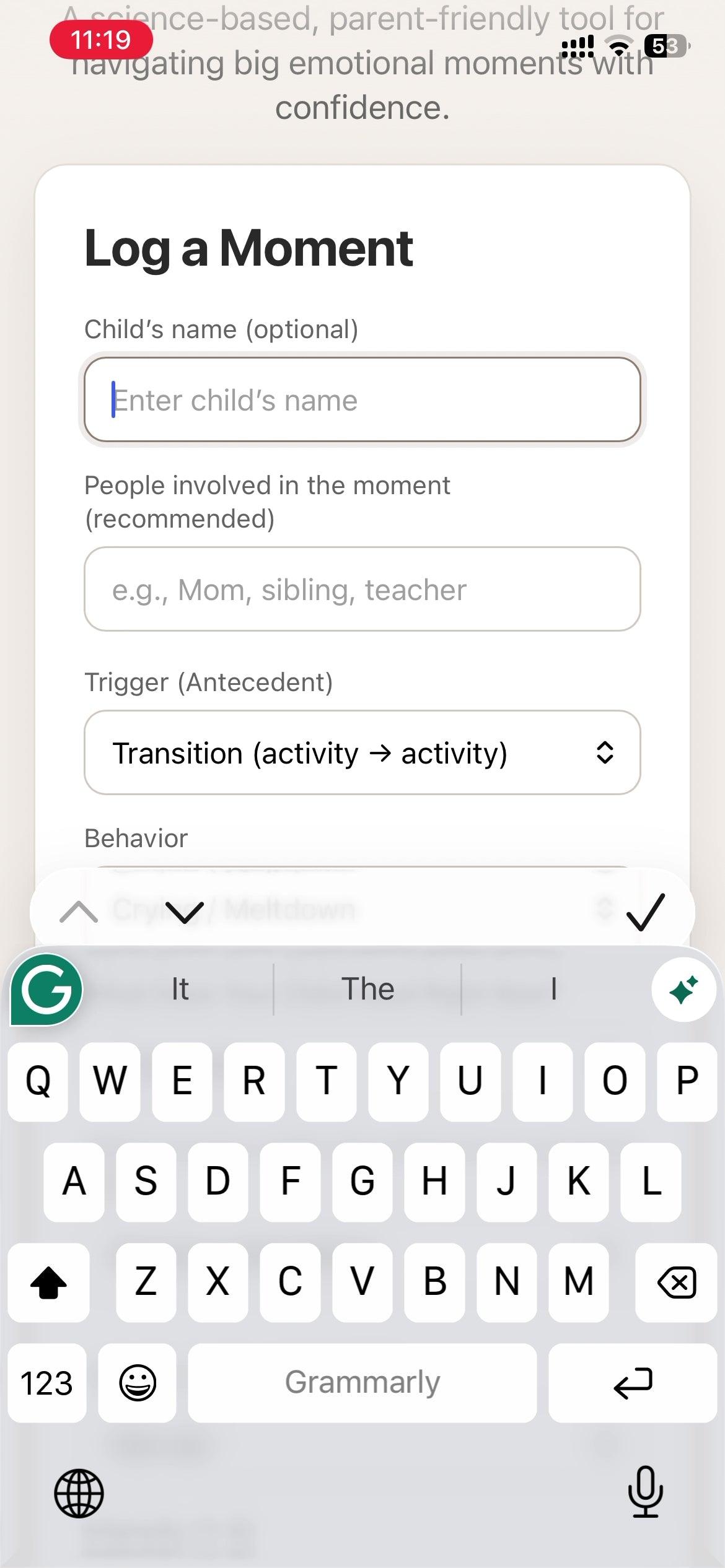Viewport: 725px width, 1568px height.
Task: Switch keyboards with the globe key
Action: (79, 1493)
